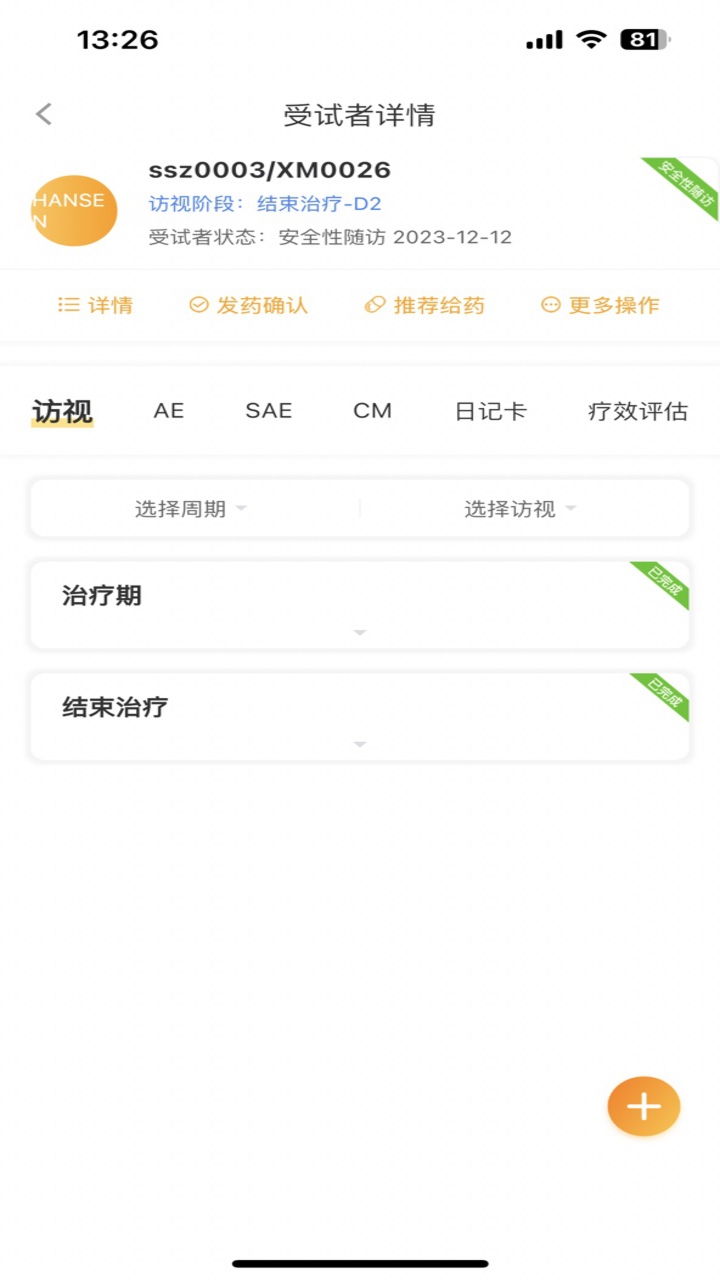Expand the 结束治疗 section
The width and height of the screenshot is (720, 1280).
pyautogui.click(x=360, y=744)
